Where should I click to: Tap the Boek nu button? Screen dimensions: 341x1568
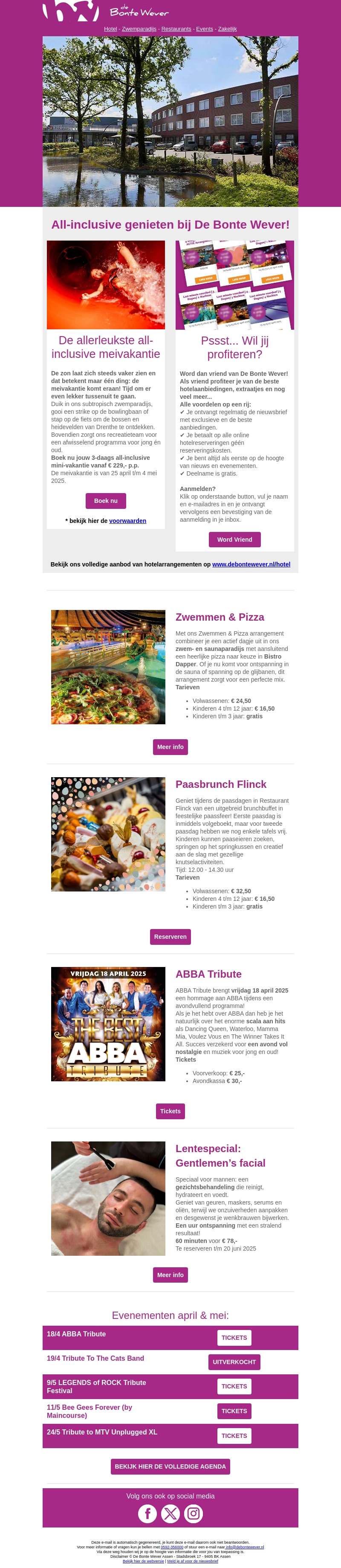click(x=106, y=500)
